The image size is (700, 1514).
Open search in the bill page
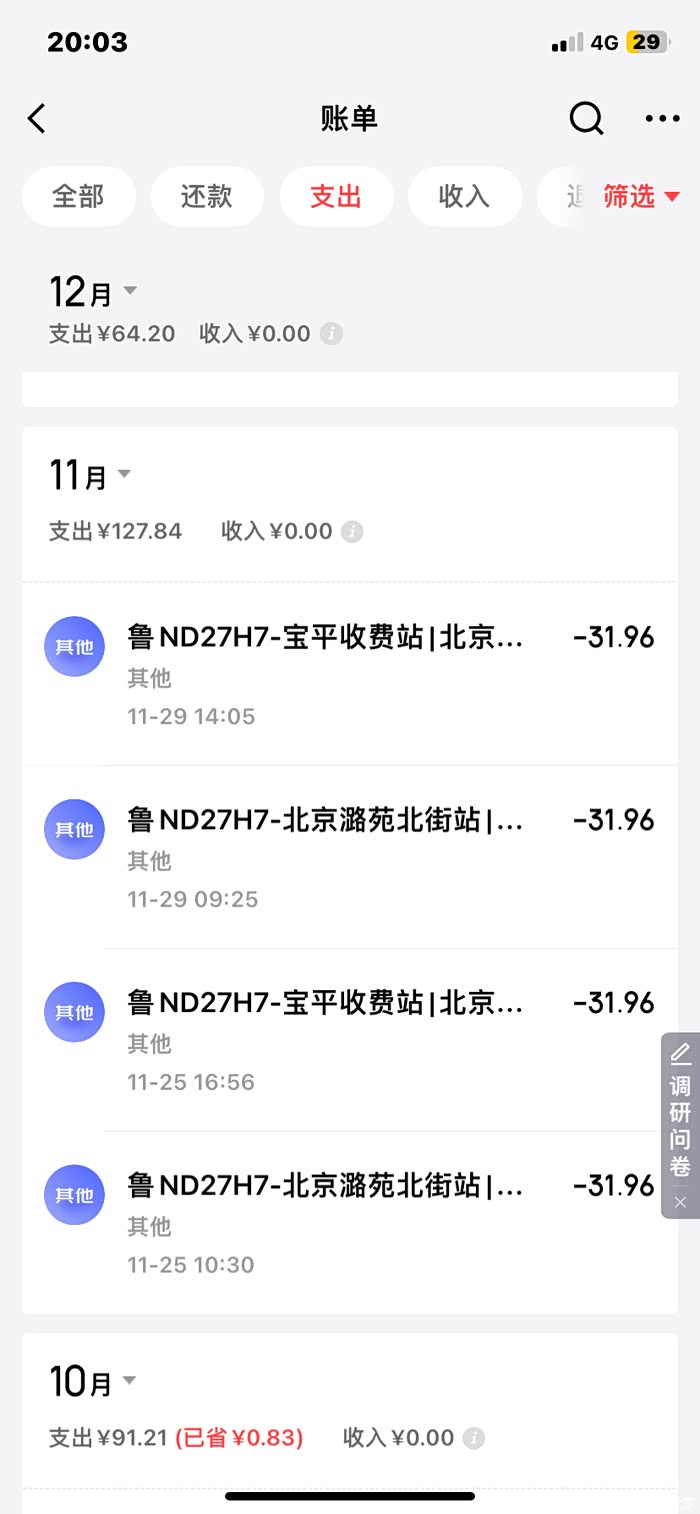(x=586, y=119)
